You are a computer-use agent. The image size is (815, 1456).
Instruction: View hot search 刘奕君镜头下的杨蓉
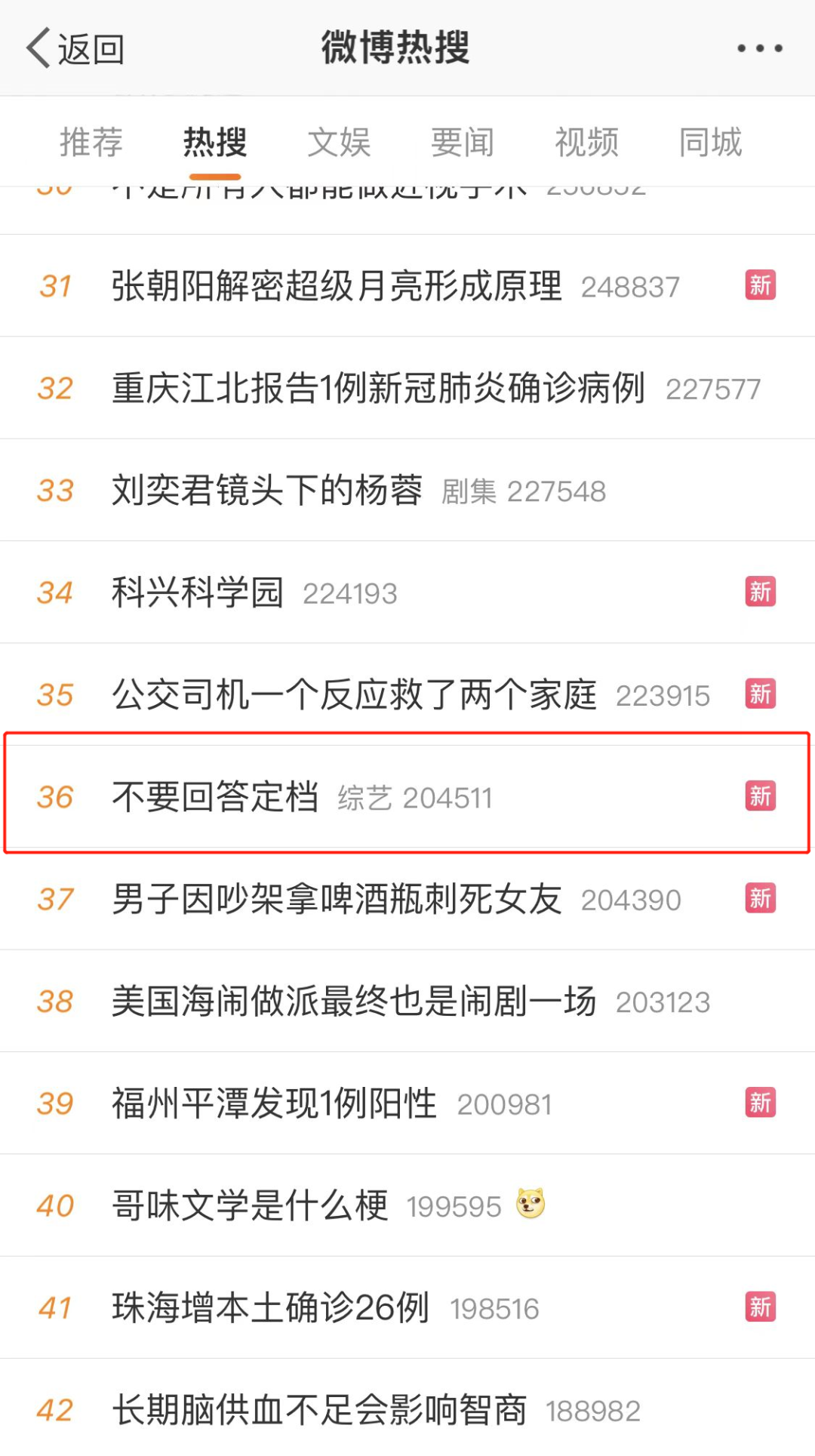coord(267,491)
